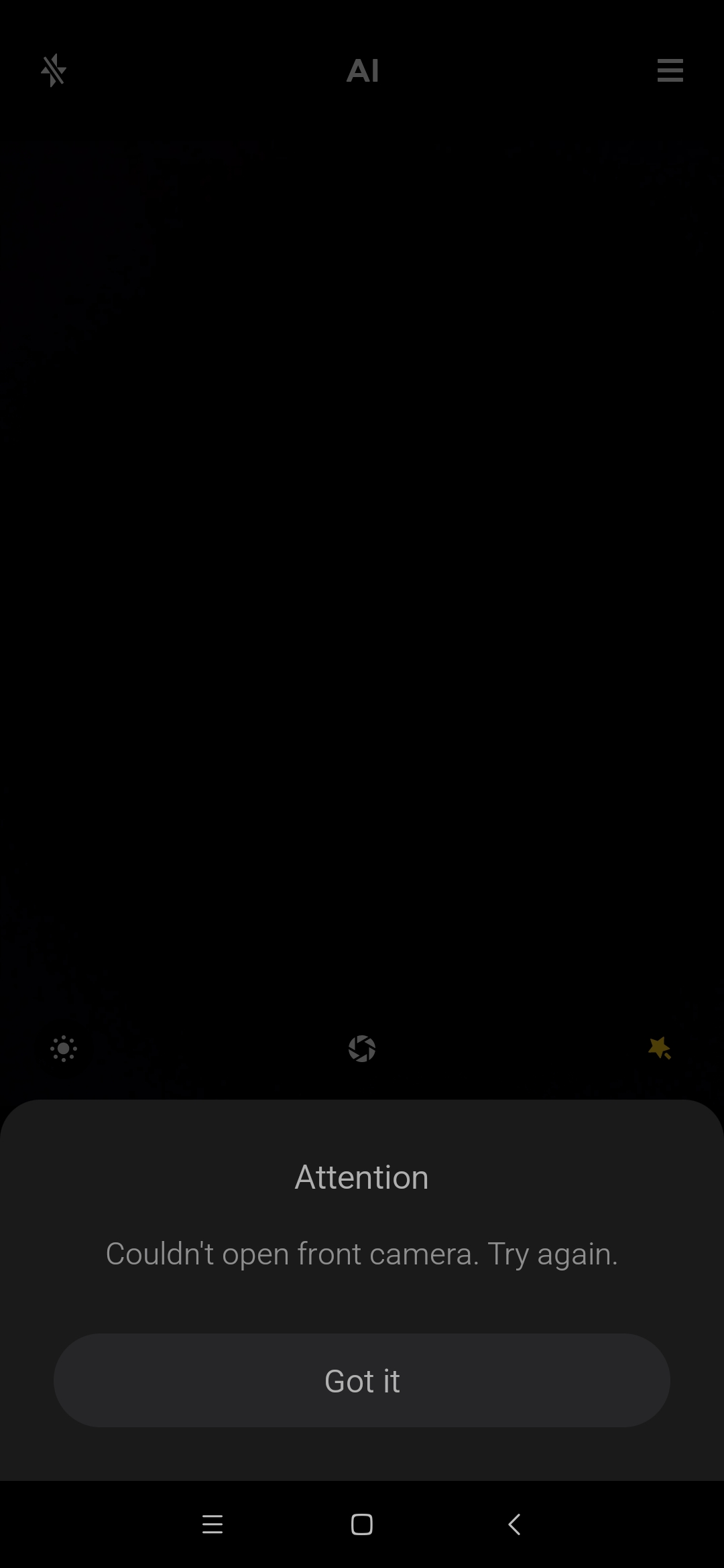
Task: Open the system recent apps list
Action: point(213,1524)
